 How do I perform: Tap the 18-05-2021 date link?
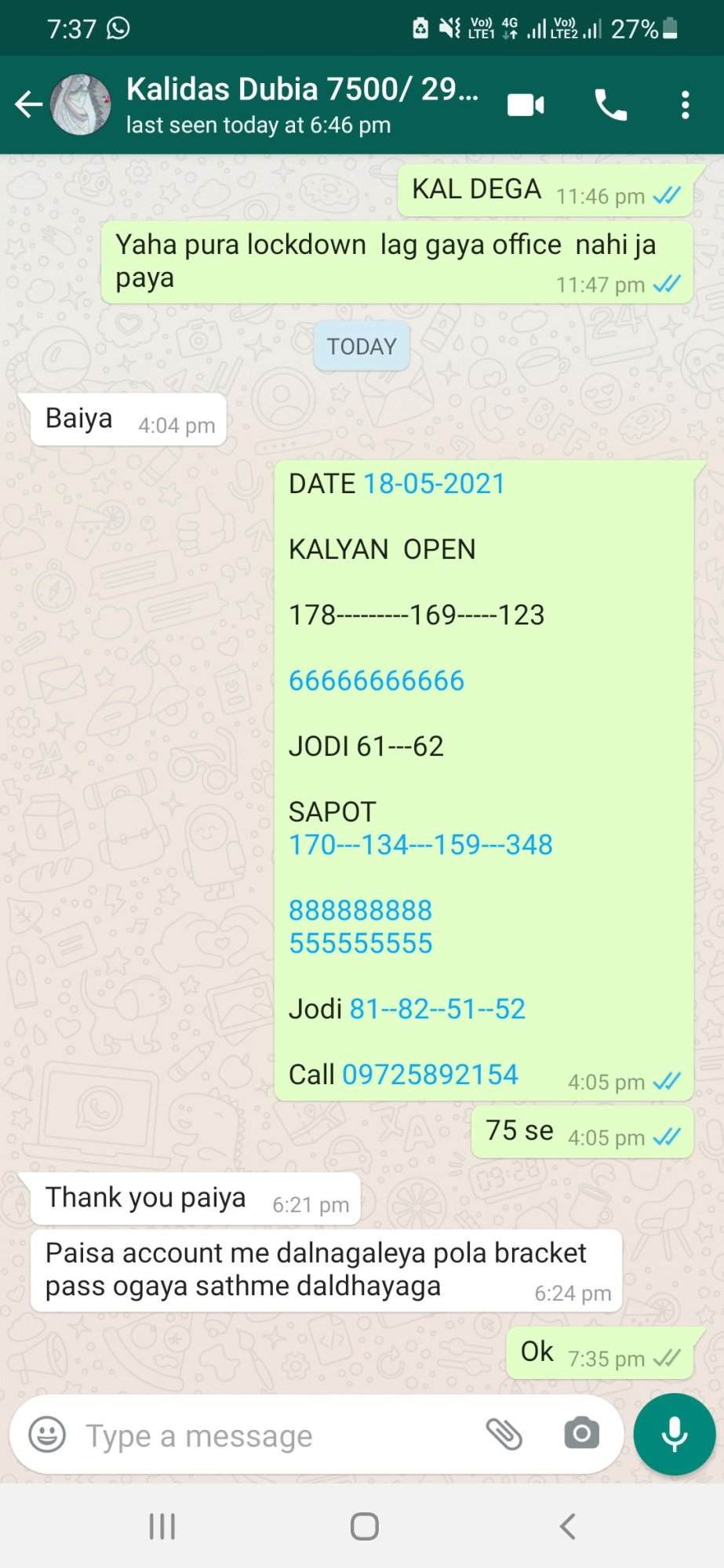pos(434,484)
